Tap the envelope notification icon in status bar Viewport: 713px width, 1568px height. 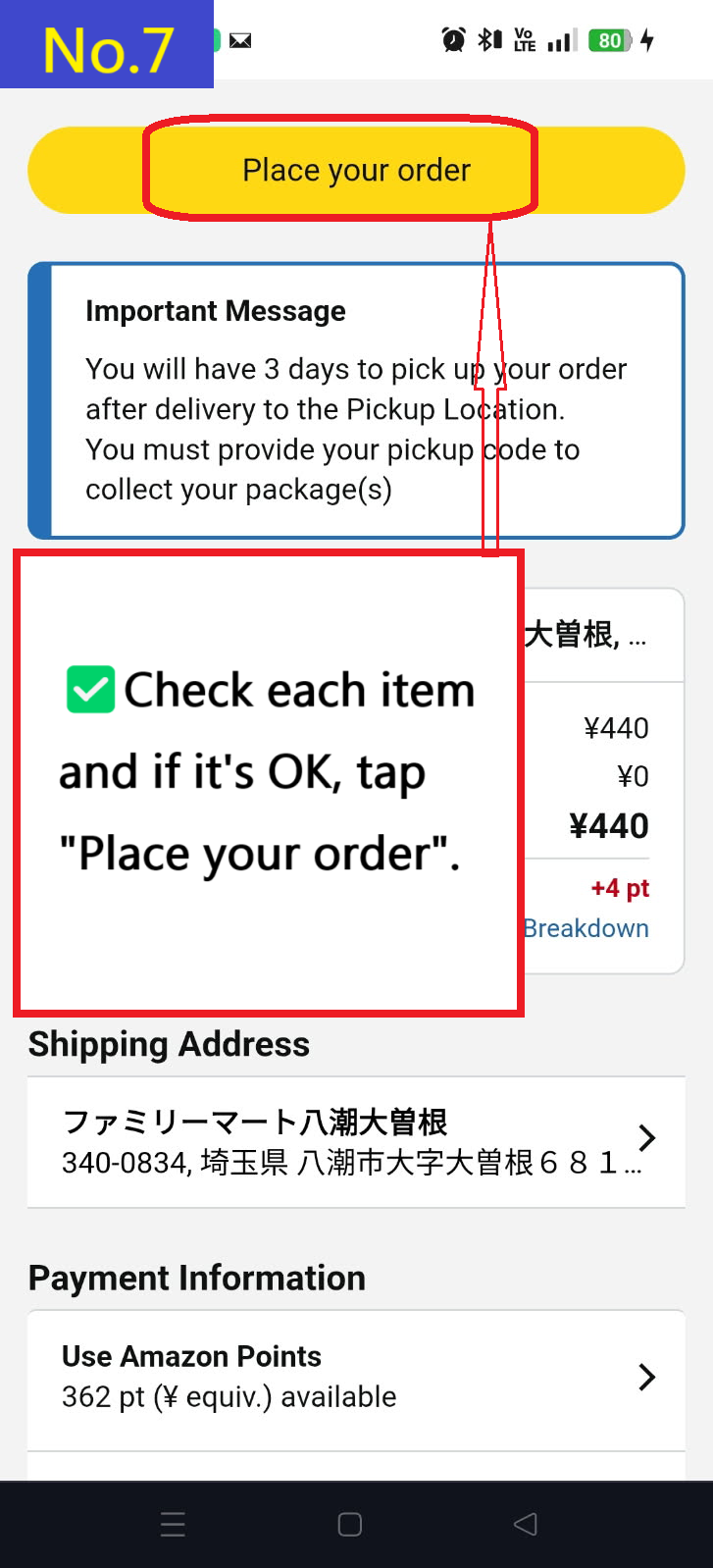(238, 39)
